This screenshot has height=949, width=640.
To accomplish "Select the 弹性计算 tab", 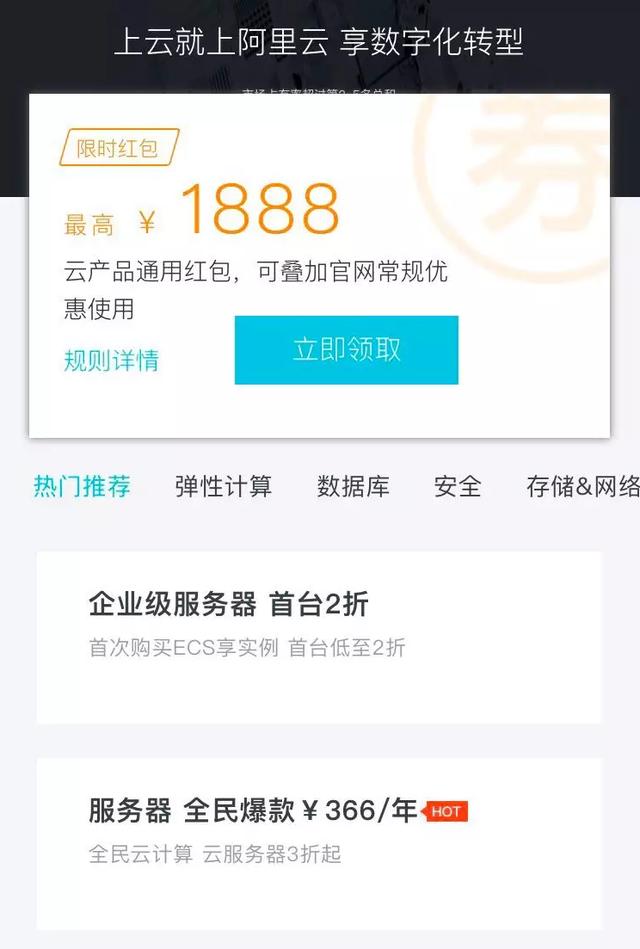I will point(223,487).
